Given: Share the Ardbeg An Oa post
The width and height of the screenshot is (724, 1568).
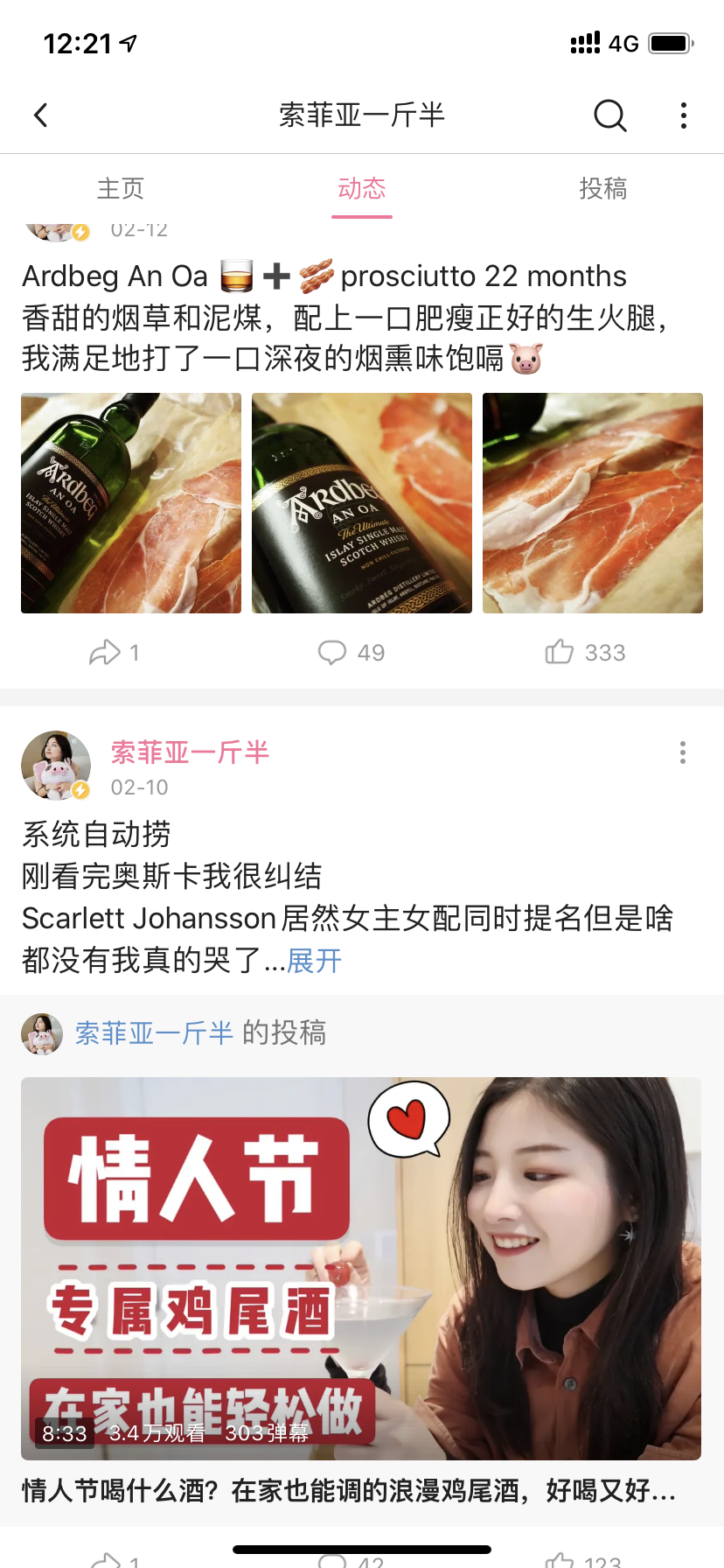Looking at the screenshot, I should coord(114,653).
